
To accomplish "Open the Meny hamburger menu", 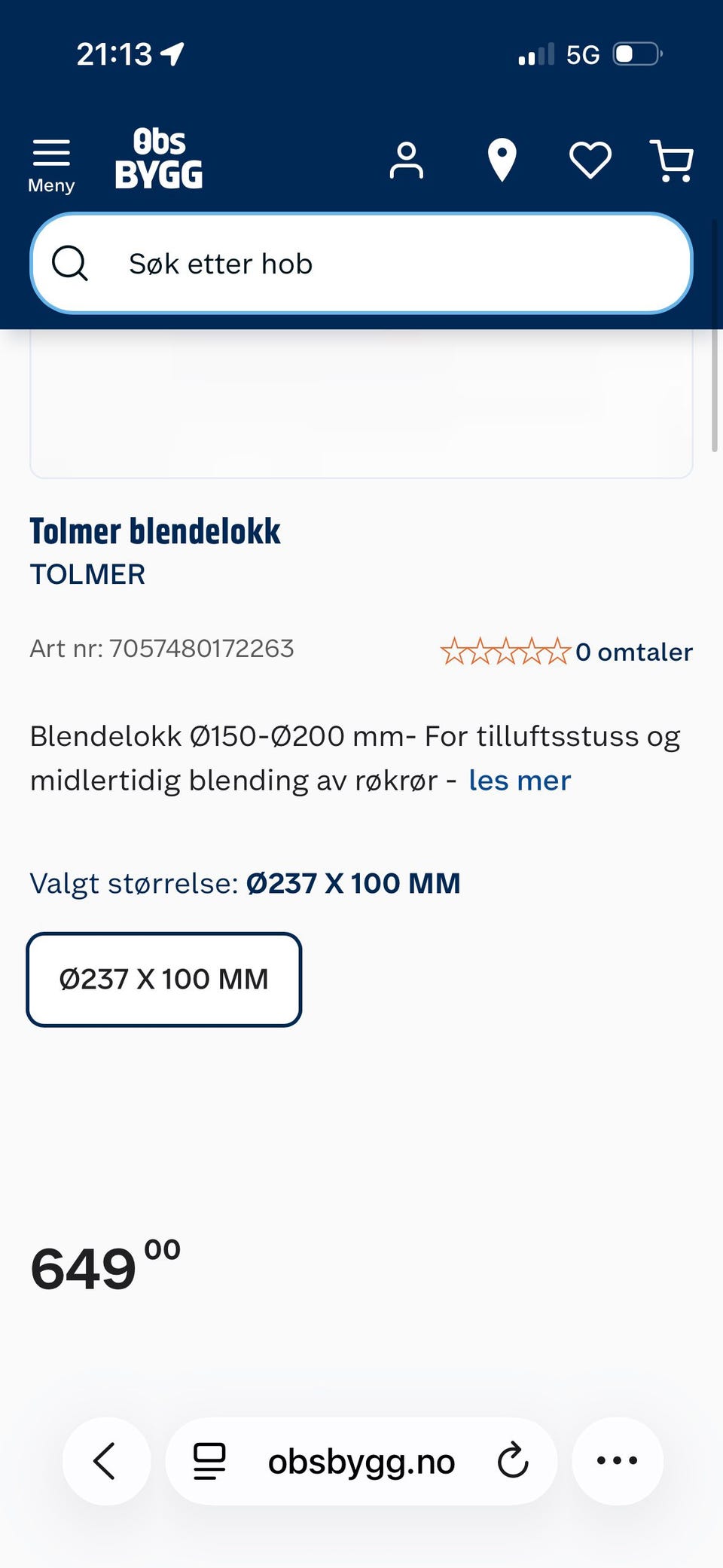I will pyautogui.click(x=50, y=158).
